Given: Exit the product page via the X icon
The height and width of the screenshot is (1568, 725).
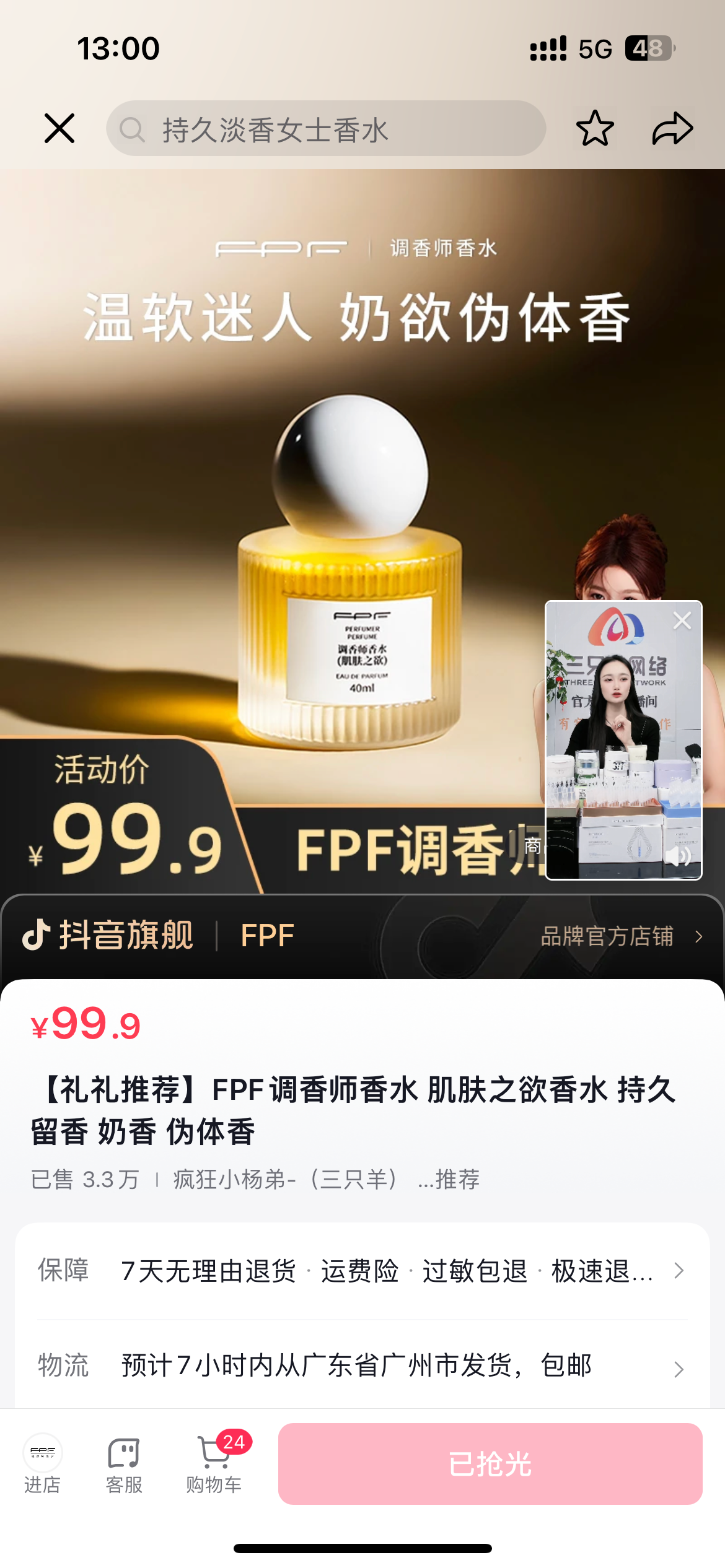Looking at the screenshot, I should (x=59, y=128).
